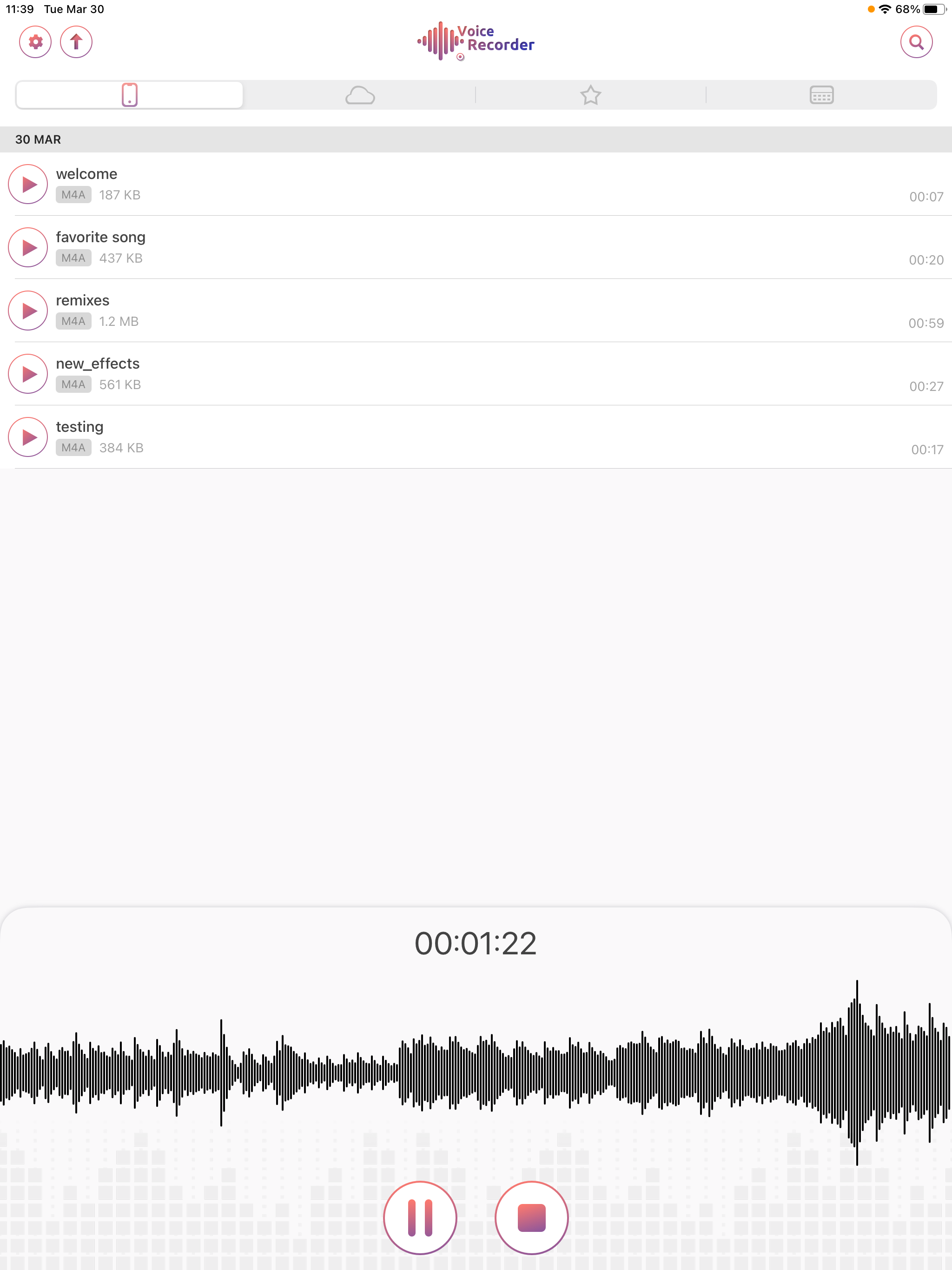The height and width of the screenshot is (1270, 952).
Task: Pause the current recording
Action: pyautogui.click(x=420, y=1217)
